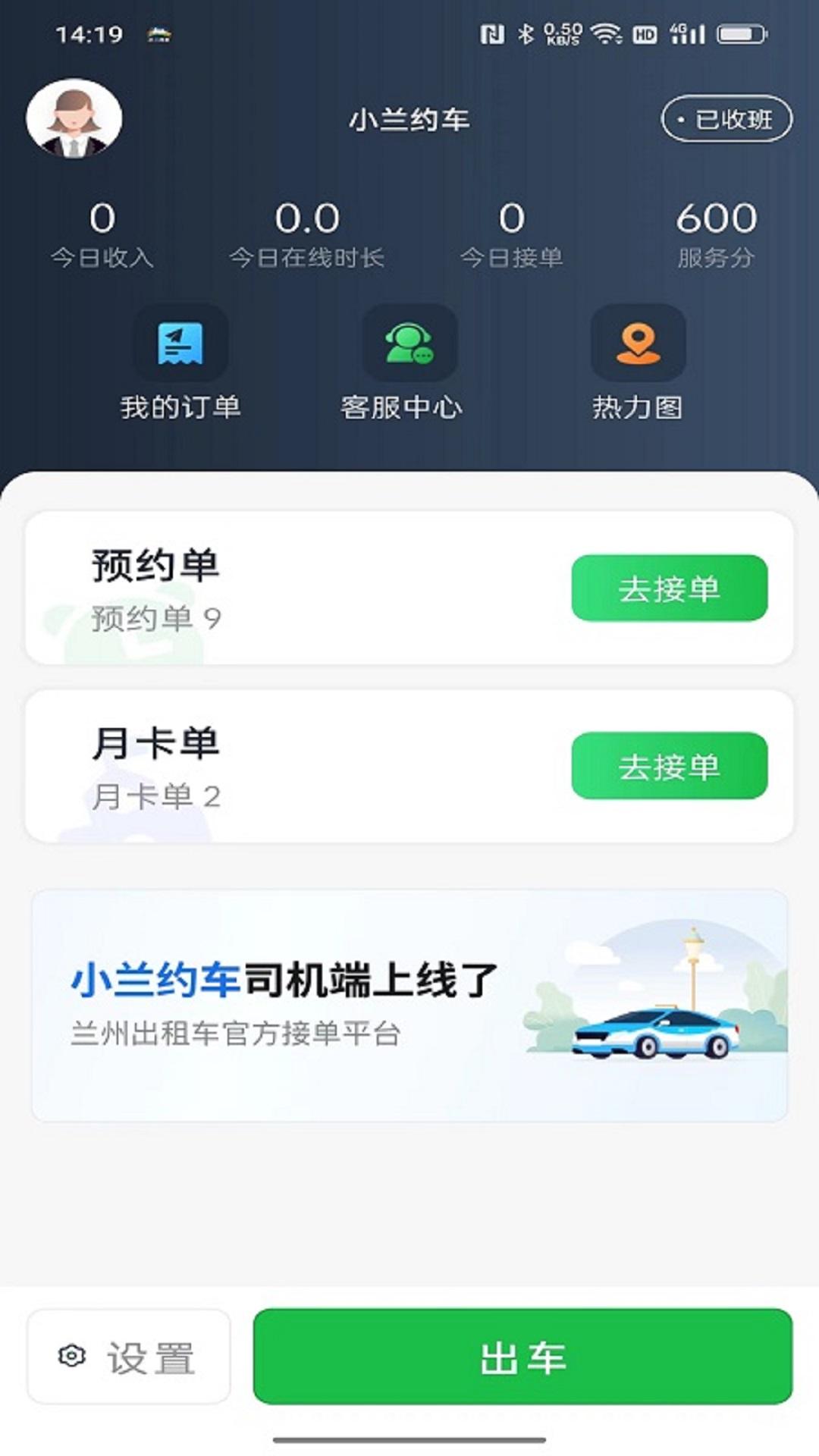The width and height of the screenshot is (819, 1456).
Task: Toggle the 已收班 duty status
Action: click(x=726, y=118)
